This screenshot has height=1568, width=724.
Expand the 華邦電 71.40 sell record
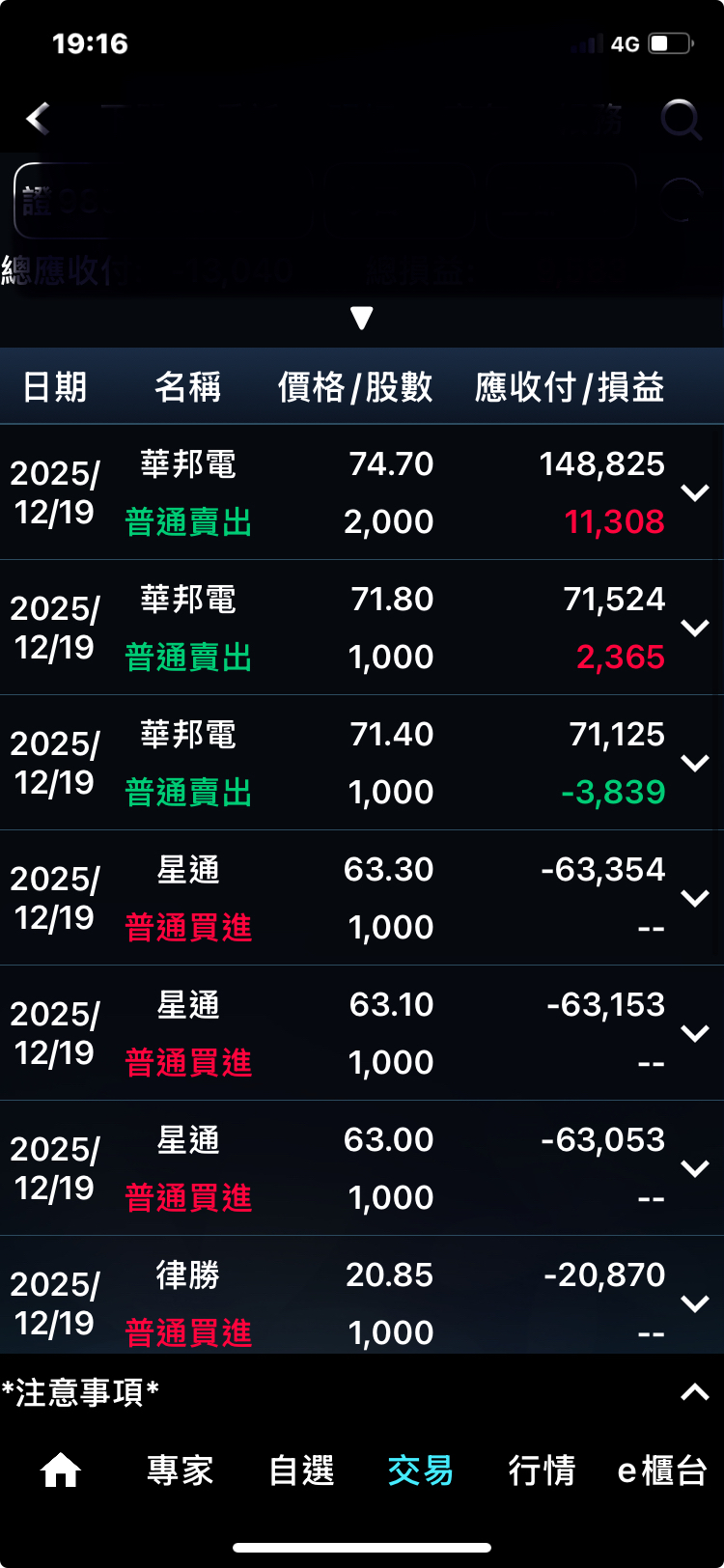coord(695,764)
